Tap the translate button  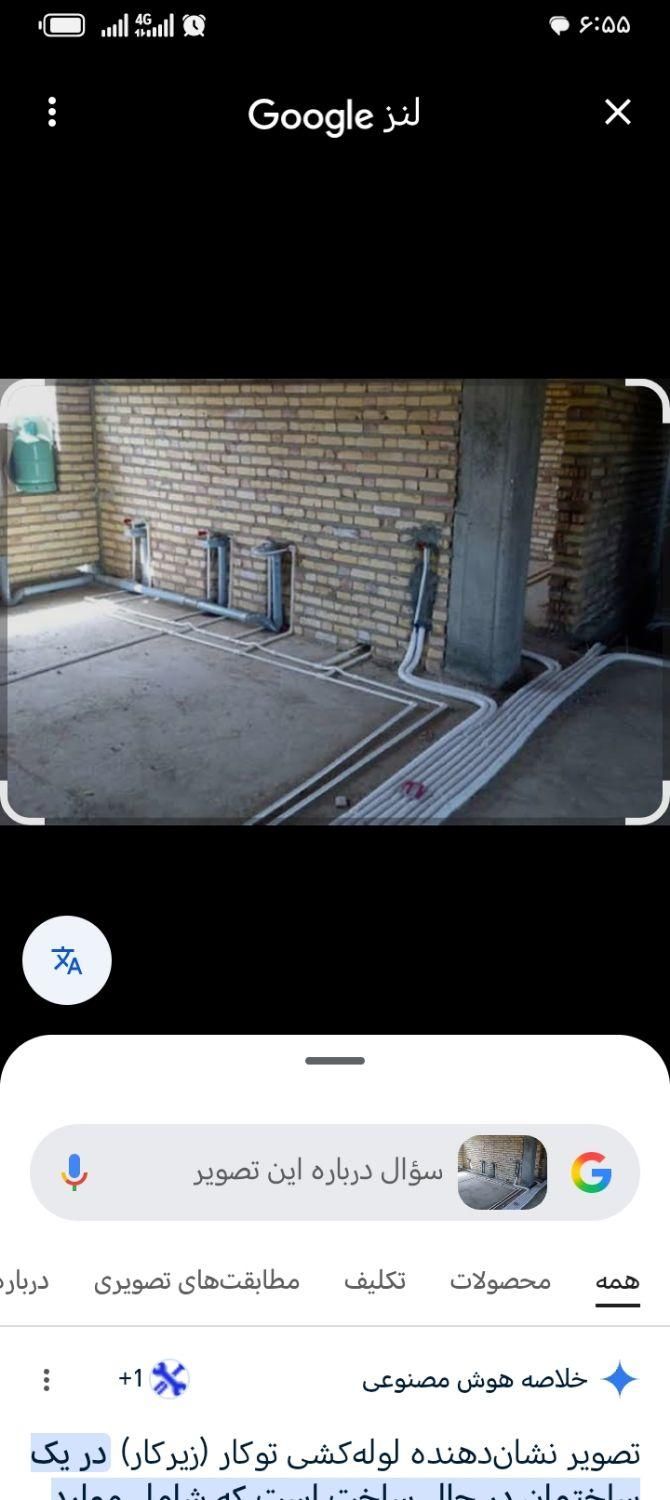67,961
